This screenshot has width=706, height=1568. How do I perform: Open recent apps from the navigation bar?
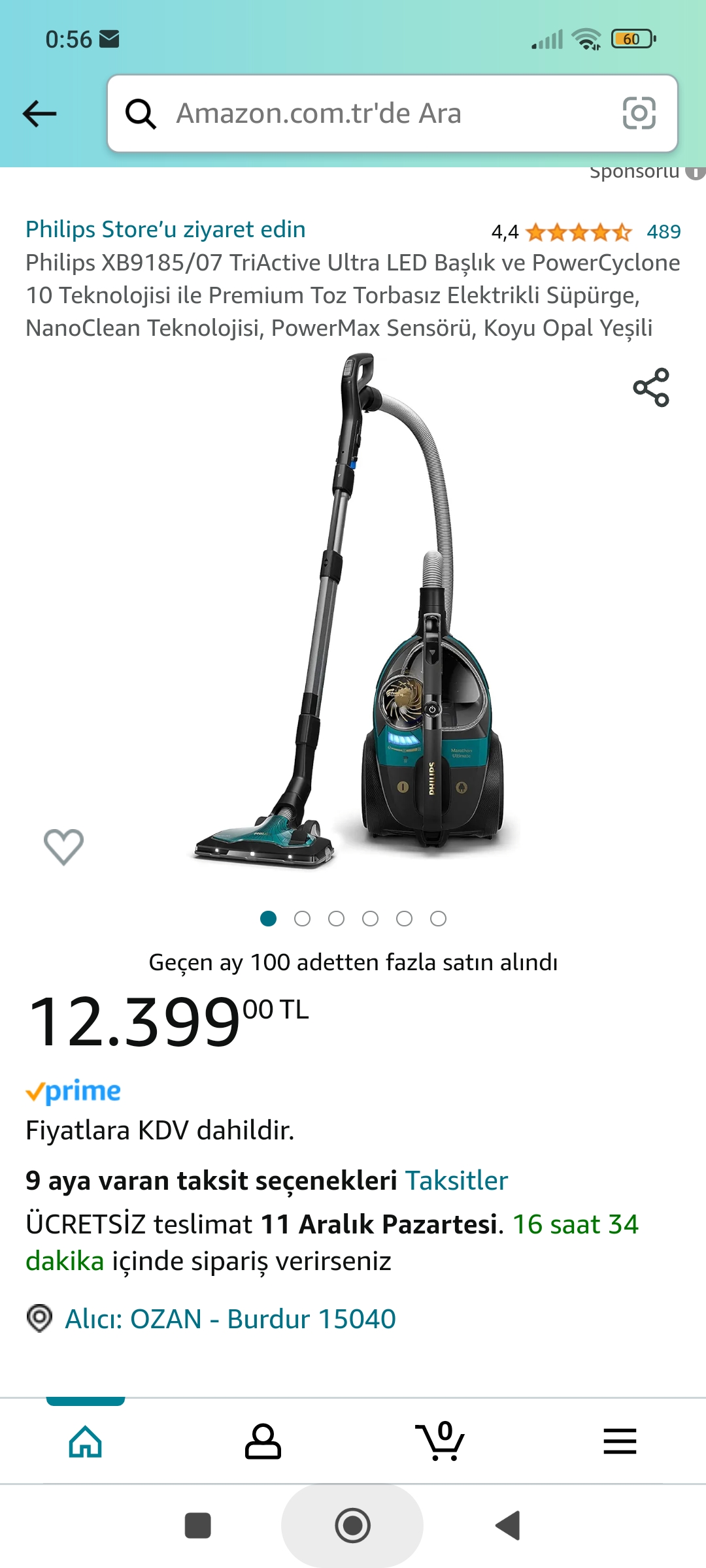[197, 1526]
